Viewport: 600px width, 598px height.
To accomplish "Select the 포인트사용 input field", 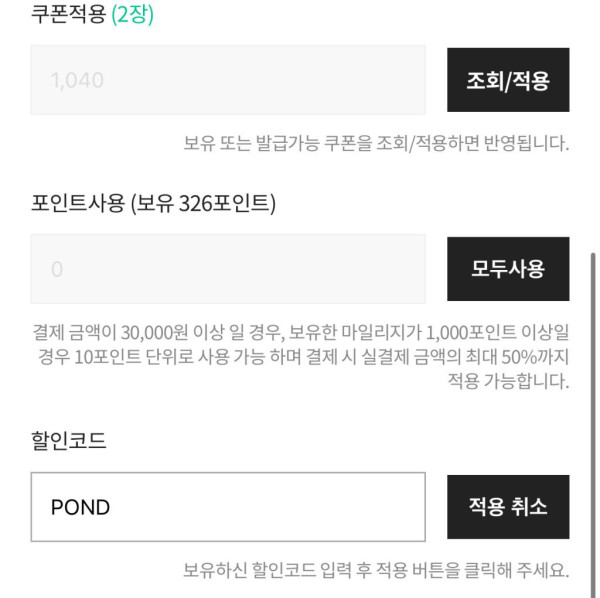I will [x=228, y=269].
